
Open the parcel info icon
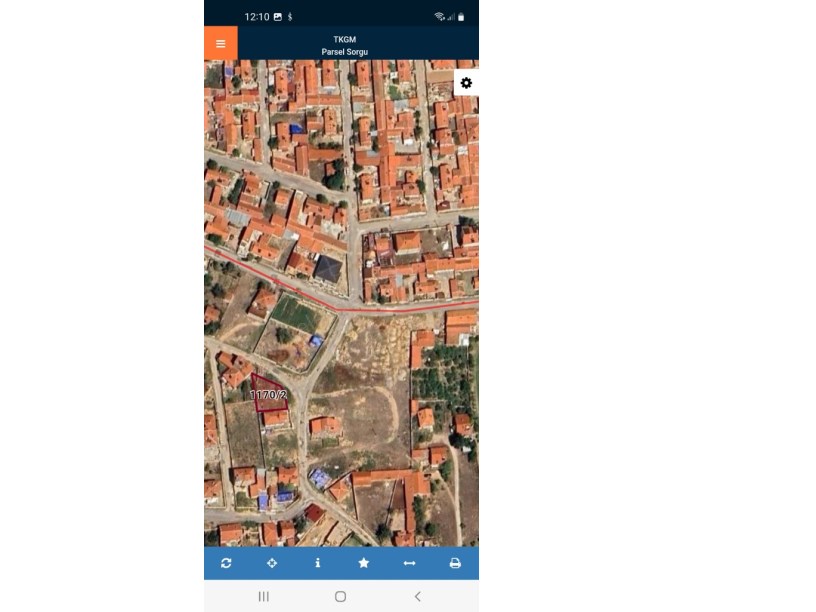(318, 563)
